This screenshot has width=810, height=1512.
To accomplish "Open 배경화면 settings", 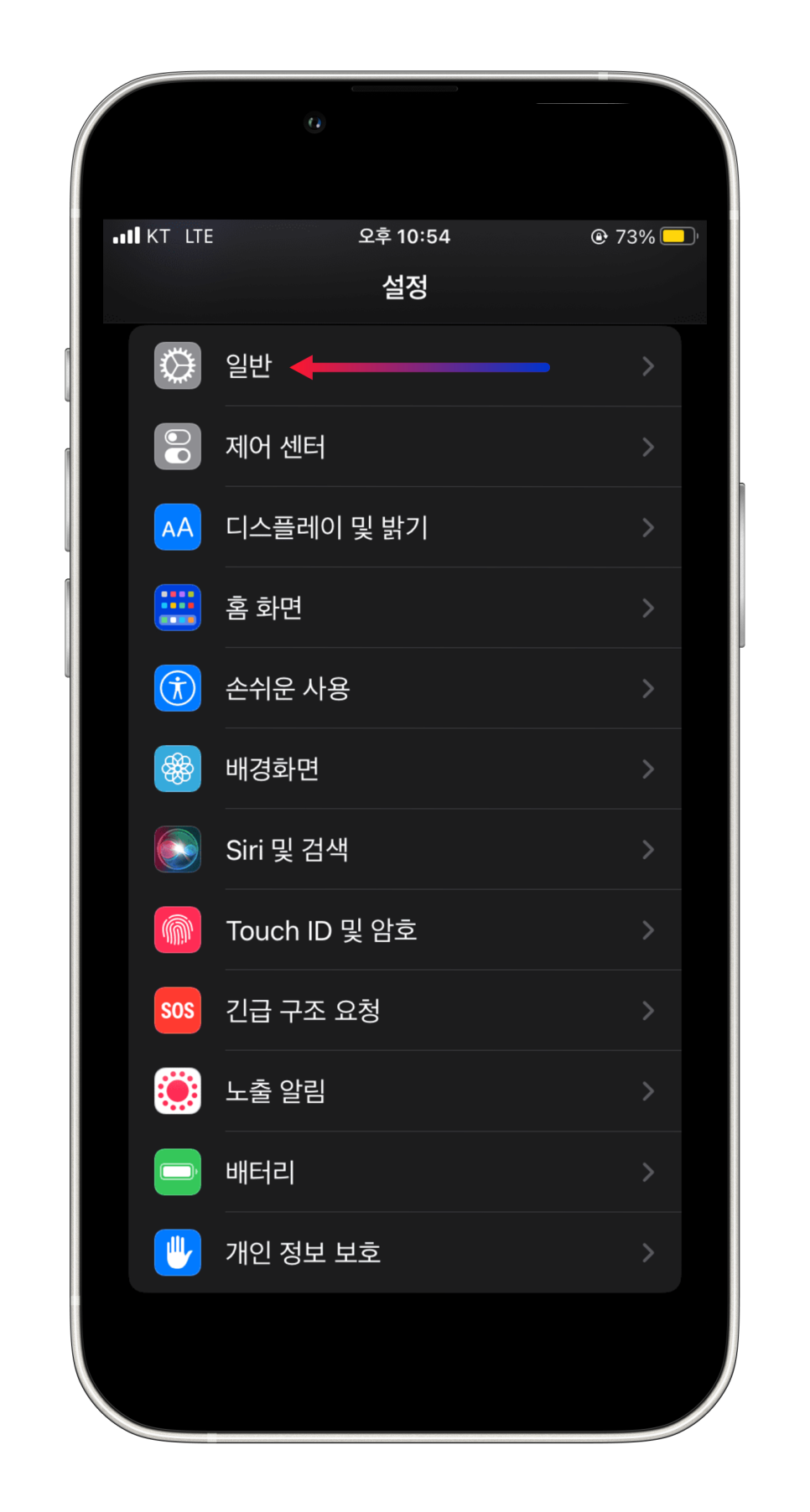I will click(x=405, y=769).
